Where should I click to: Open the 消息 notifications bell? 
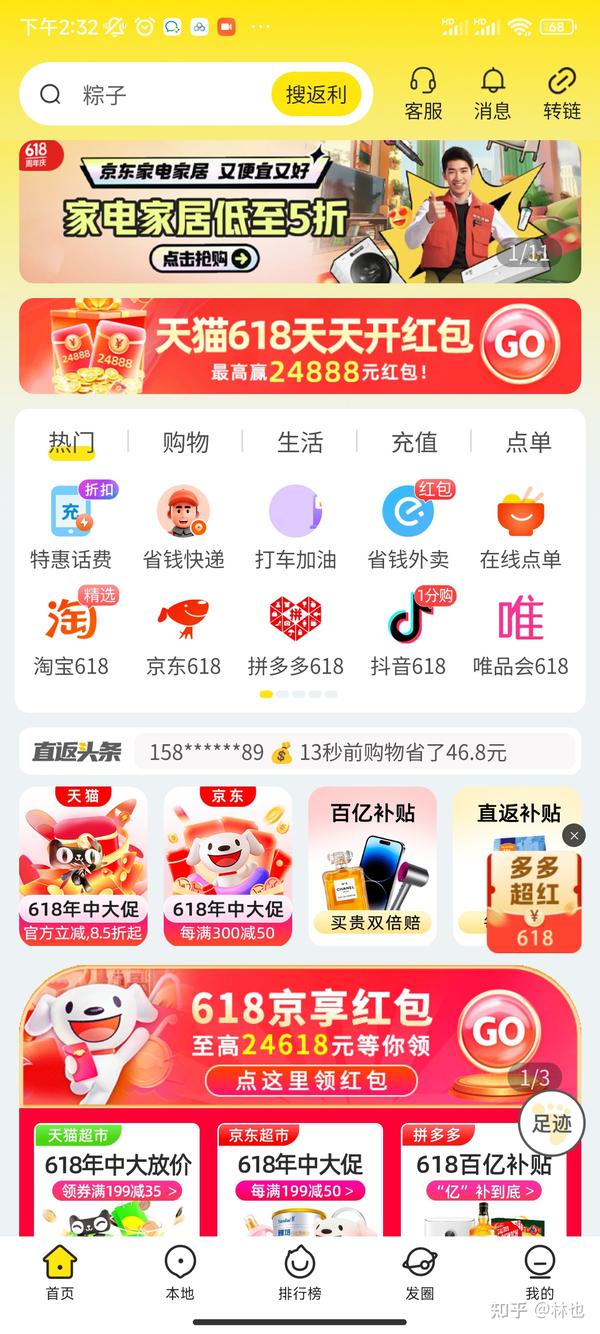click(492, 94)
